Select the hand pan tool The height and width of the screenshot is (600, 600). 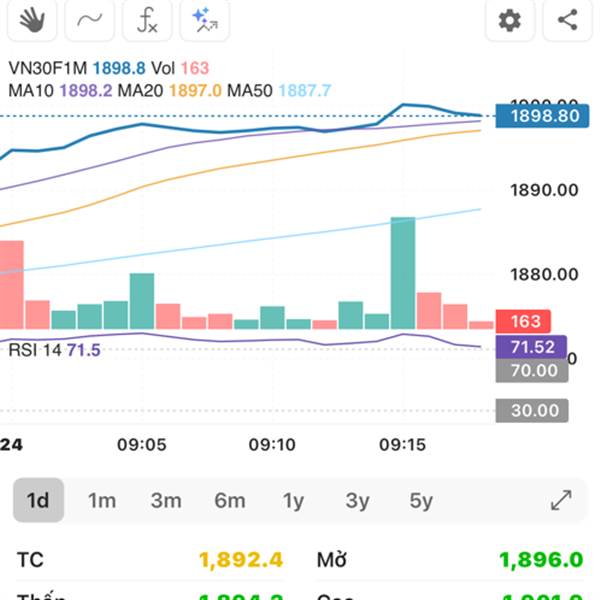click(x=30, y=20)
